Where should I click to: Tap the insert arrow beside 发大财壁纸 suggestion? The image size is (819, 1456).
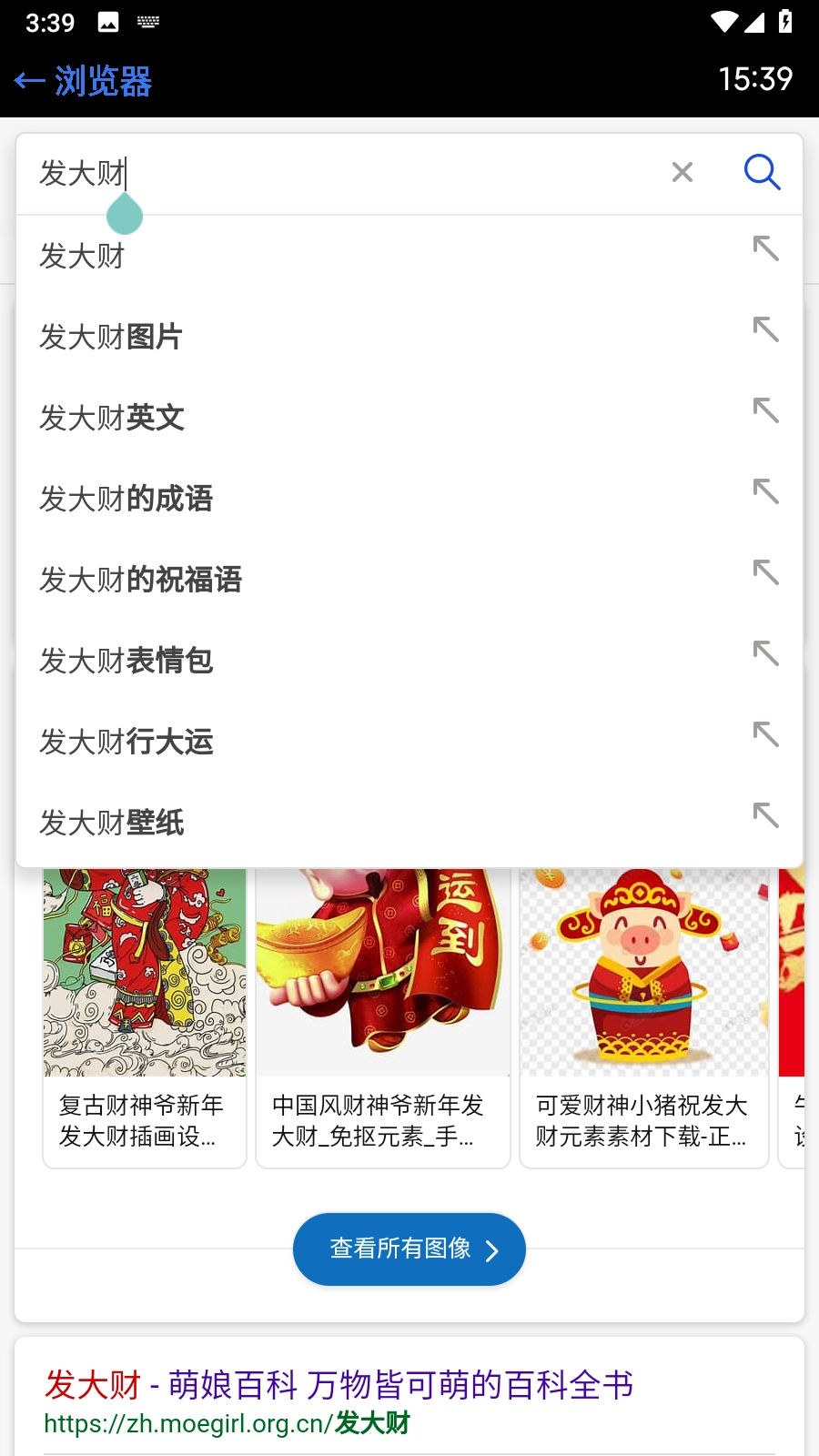pos(767,815)
